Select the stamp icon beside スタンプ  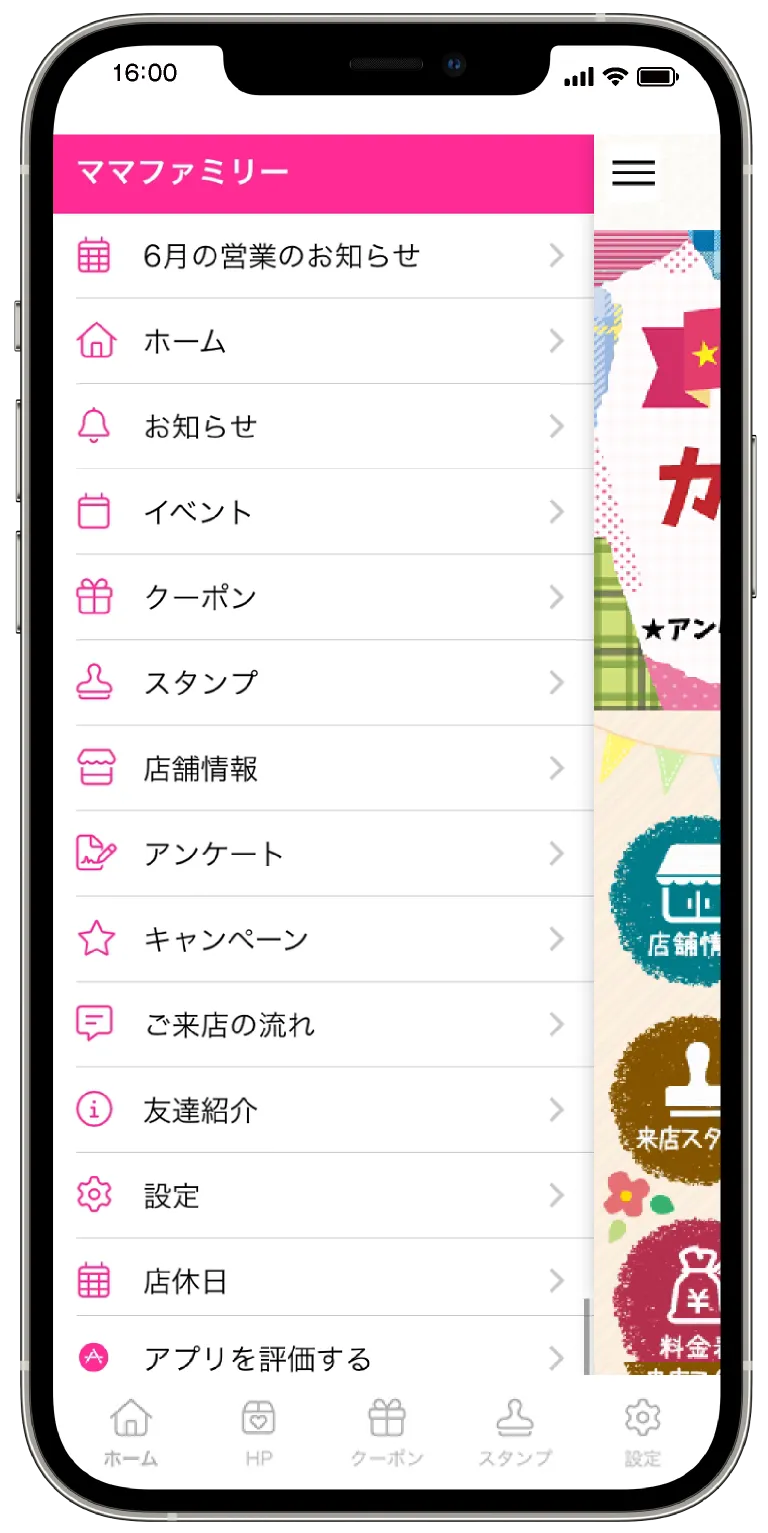click(93, 682)
